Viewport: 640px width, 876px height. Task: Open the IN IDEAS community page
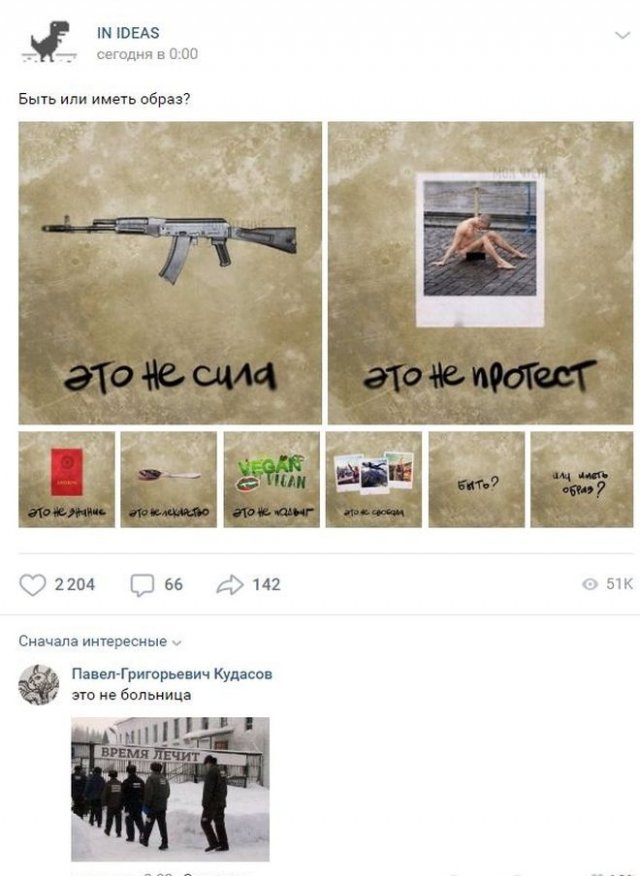(127, 33)
